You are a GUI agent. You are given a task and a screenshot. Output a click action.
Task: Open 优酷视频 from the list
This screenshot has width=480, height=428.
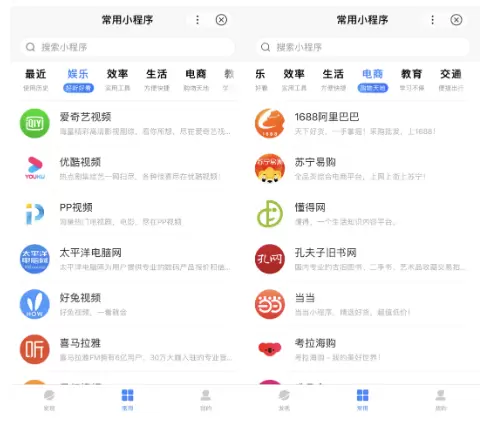[x=126, y=169]
